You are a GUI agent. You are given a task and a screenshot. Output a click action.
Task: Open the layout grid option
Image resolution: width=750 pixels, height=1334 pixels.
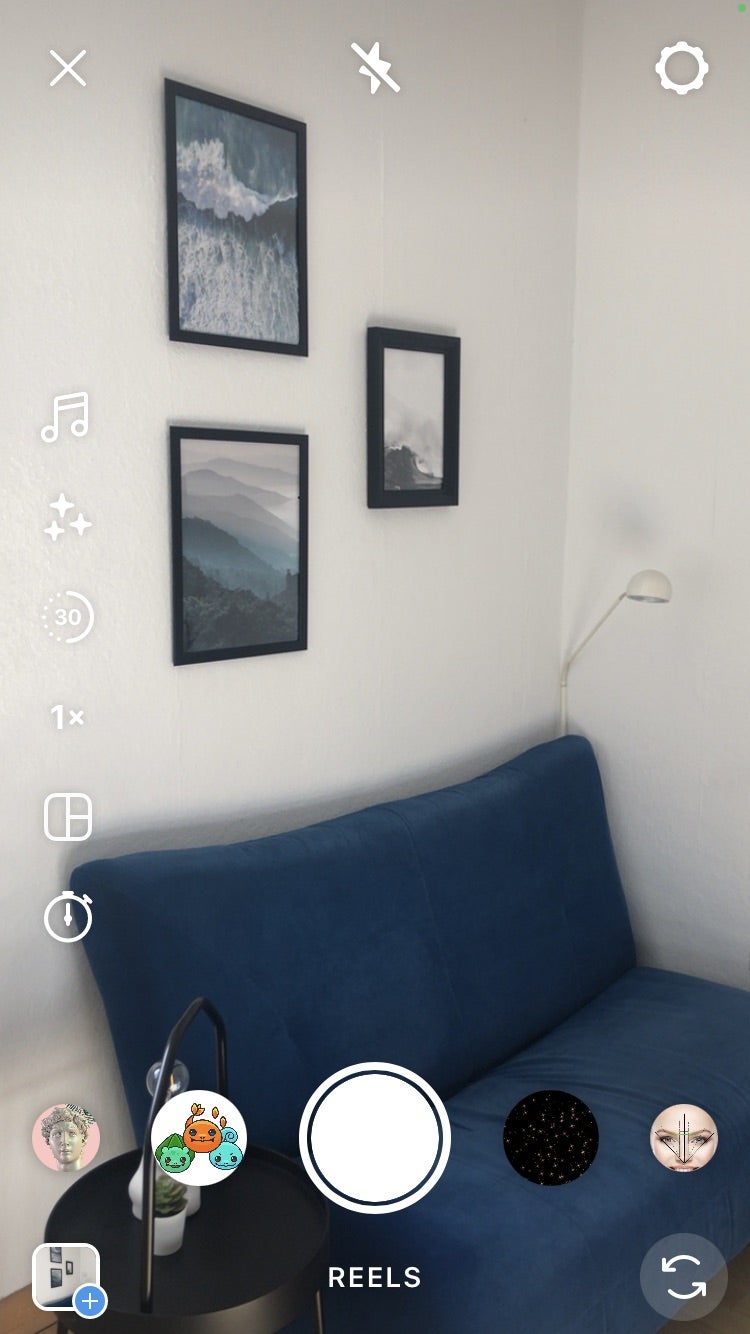click(x=67, y=817)
